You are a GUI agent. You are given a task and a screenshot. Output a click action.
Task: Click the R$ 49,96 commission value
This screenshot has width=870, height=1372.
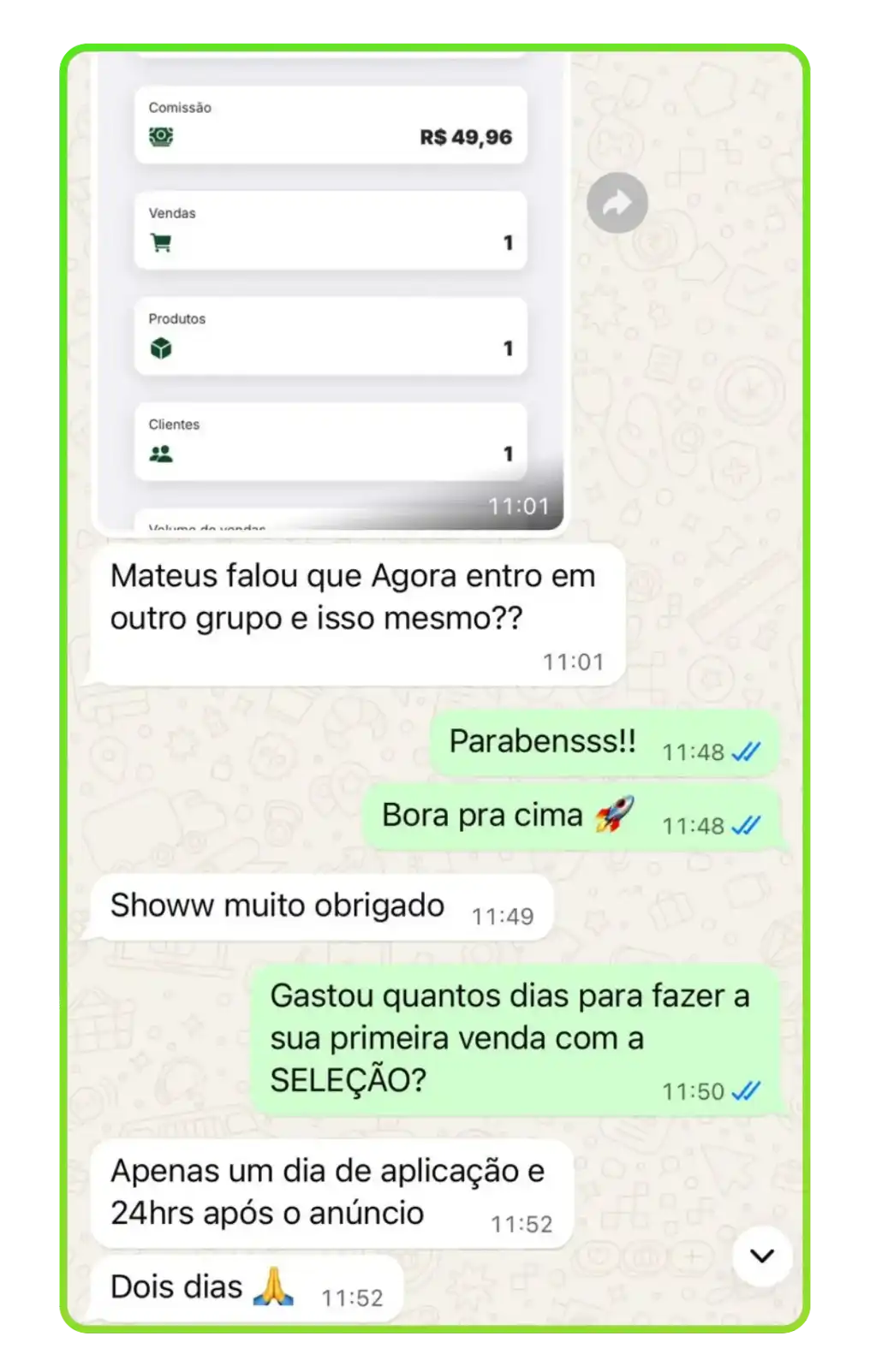point(468,135)
